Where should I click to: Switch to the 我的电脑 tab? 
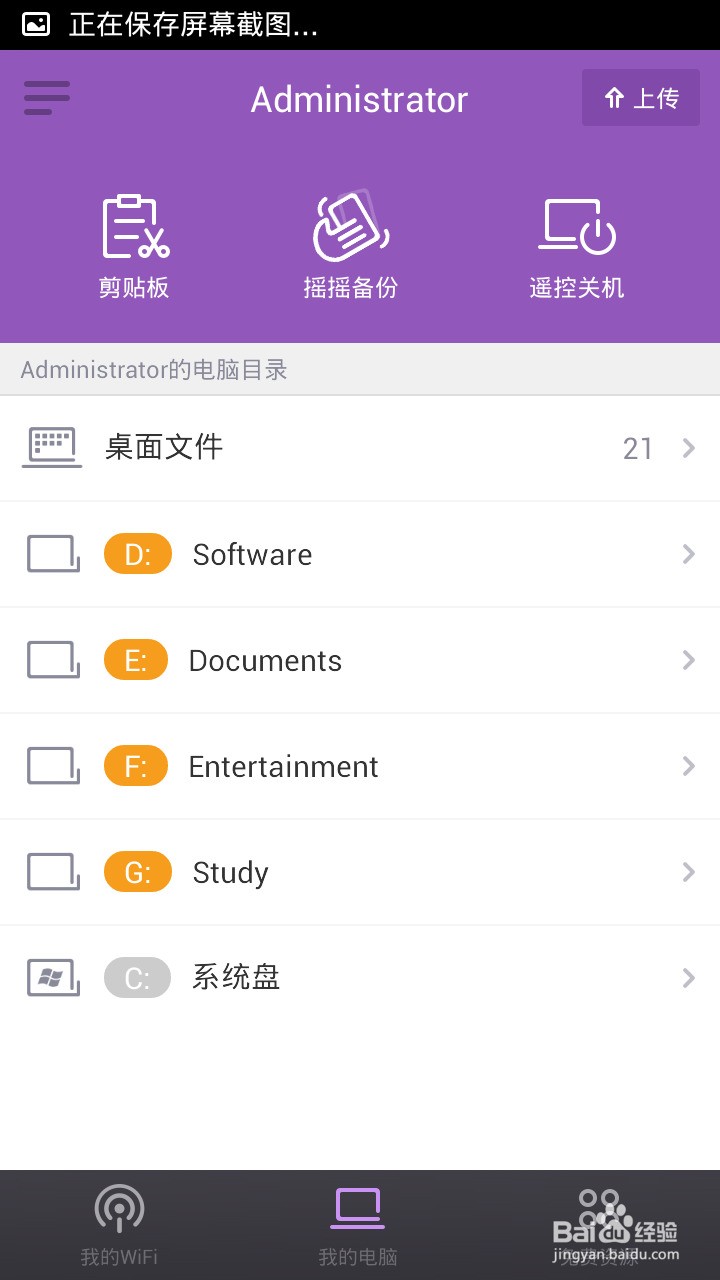click(358, 1225)
